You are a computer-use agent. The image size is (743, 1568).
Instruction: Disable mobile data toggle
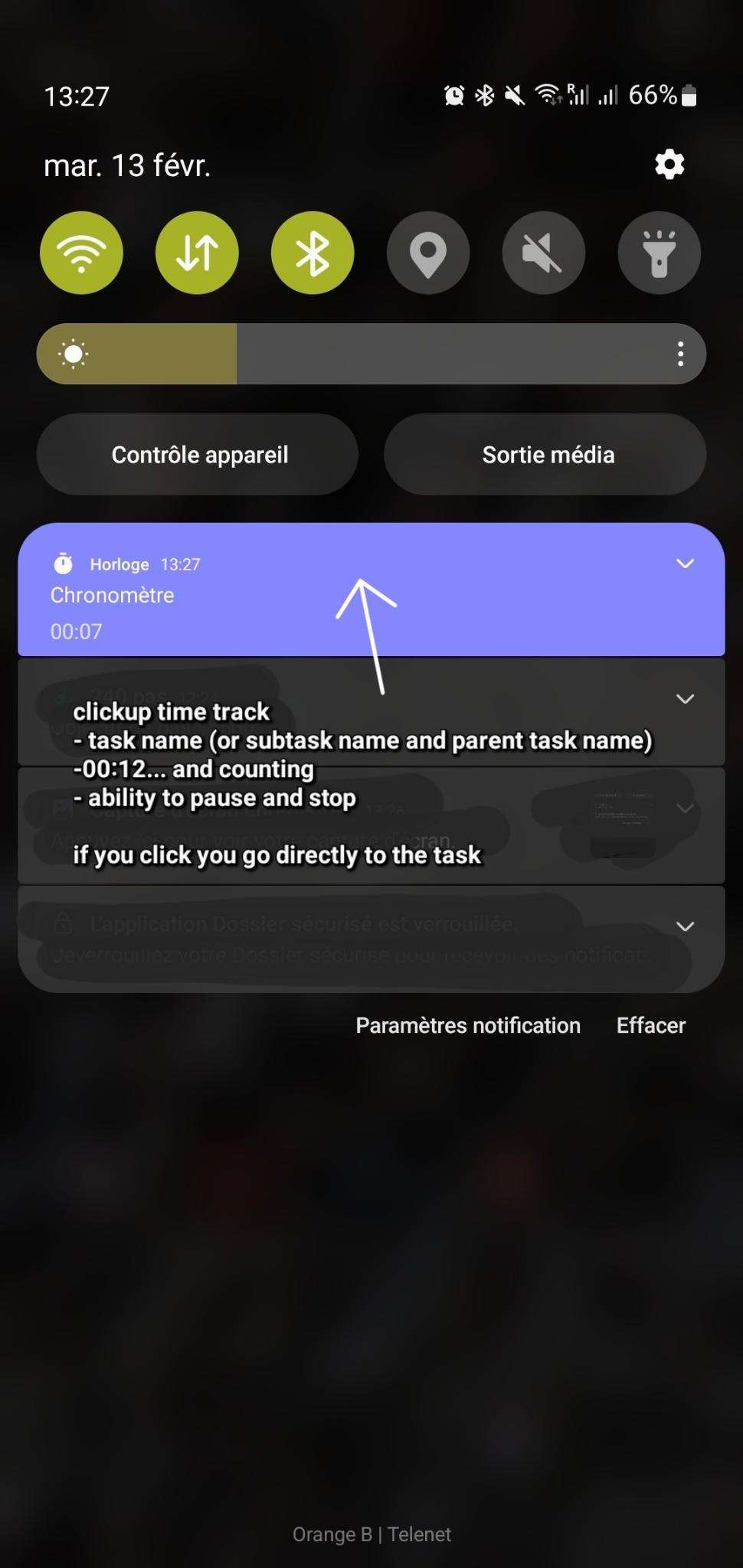click(x=197, y=253)
